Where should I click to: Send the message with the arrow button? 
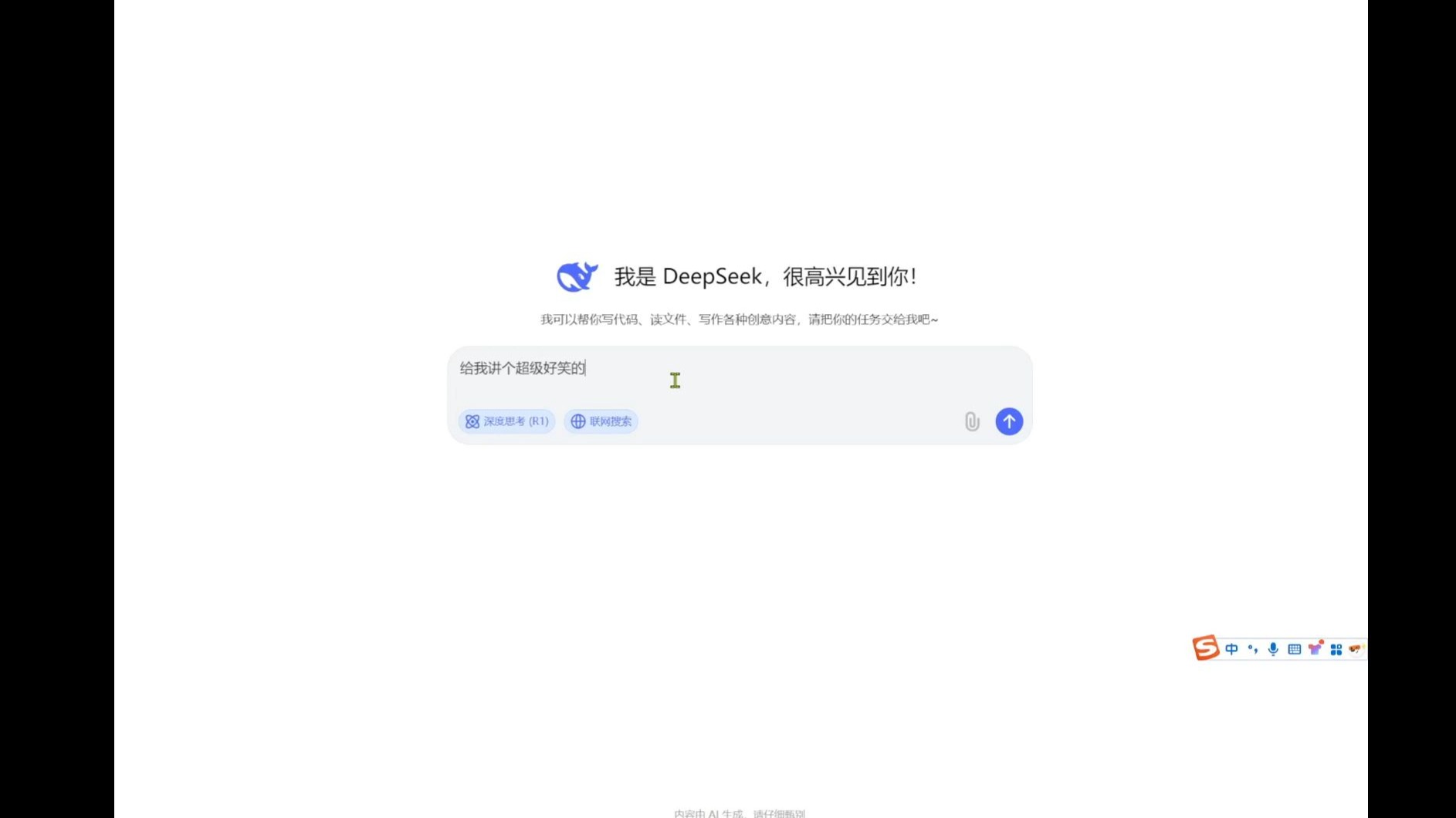pyautogui.click(x=1008, y=421)
